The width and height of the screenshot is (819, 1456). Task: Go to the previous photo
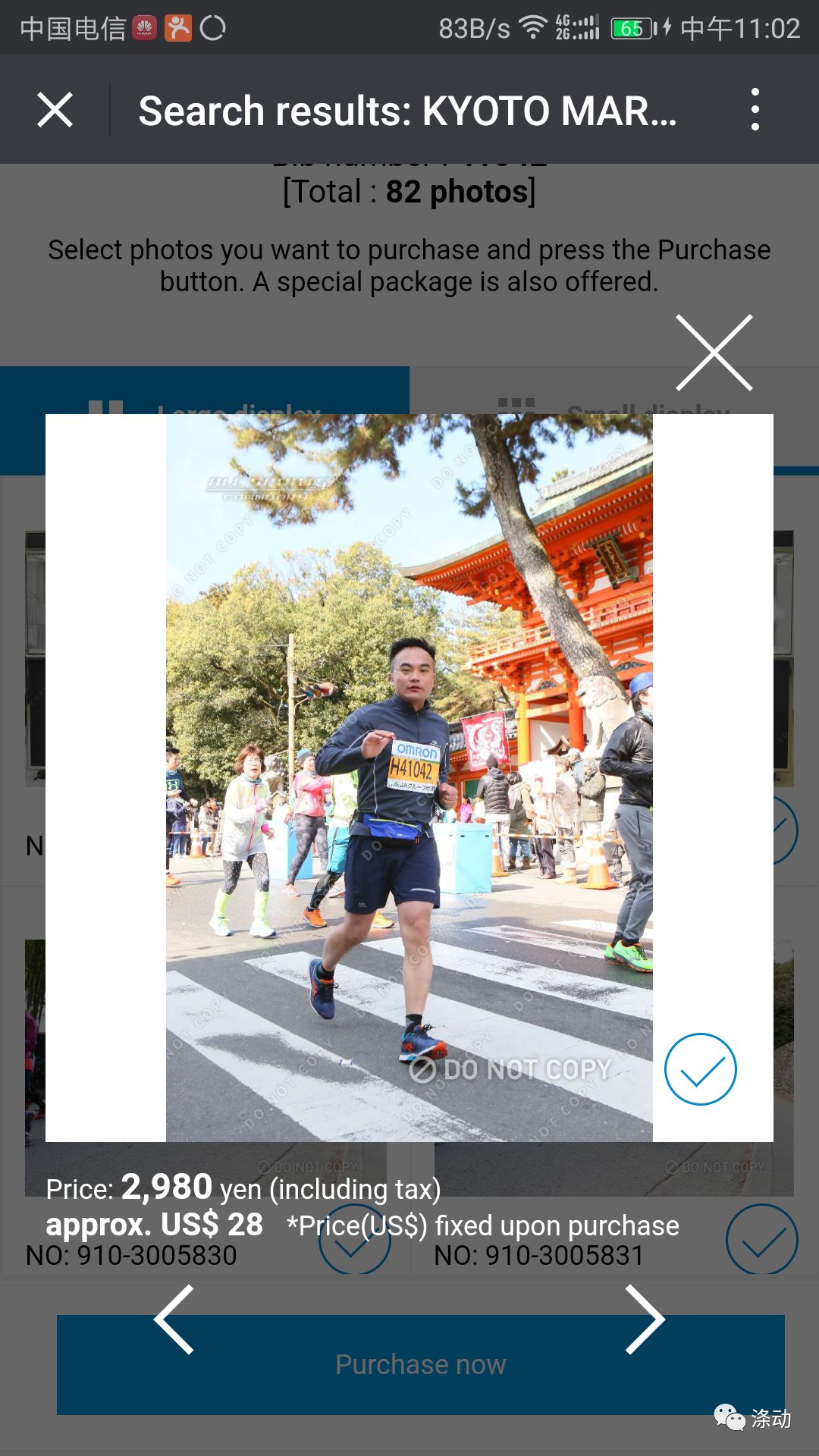point(175,1319)
